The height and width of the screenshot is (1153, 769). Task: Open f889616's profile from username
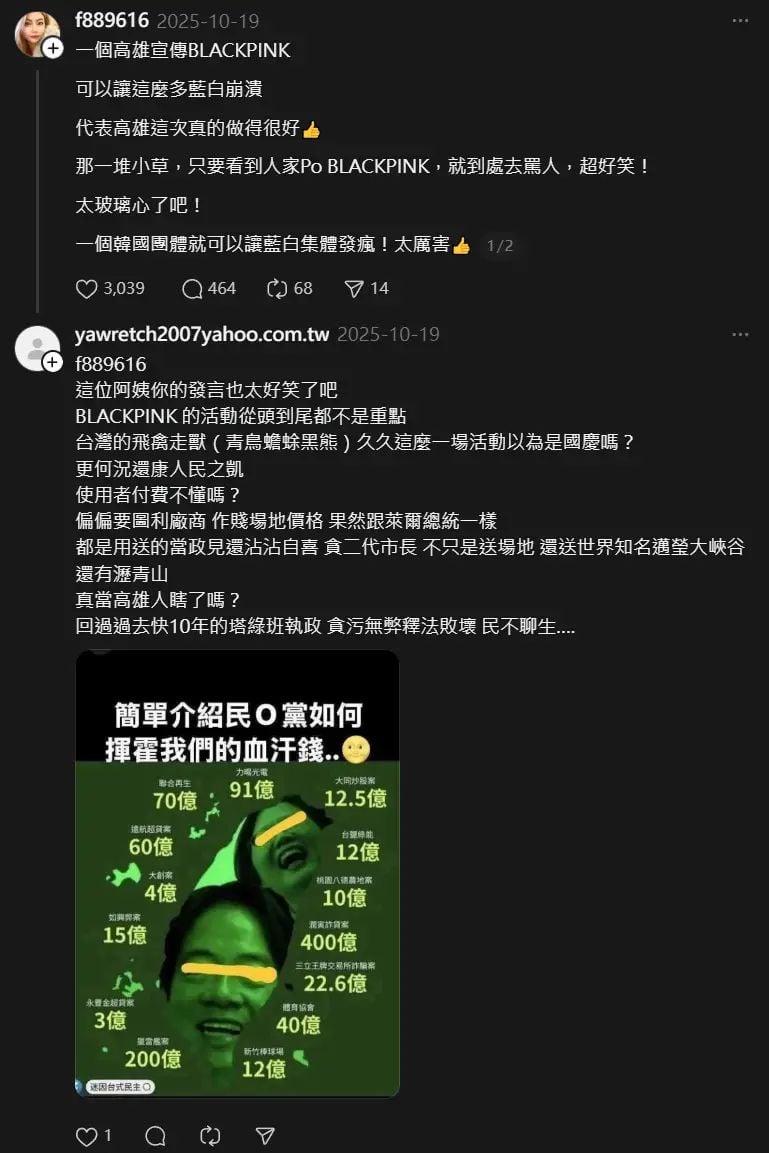(111, 22)
